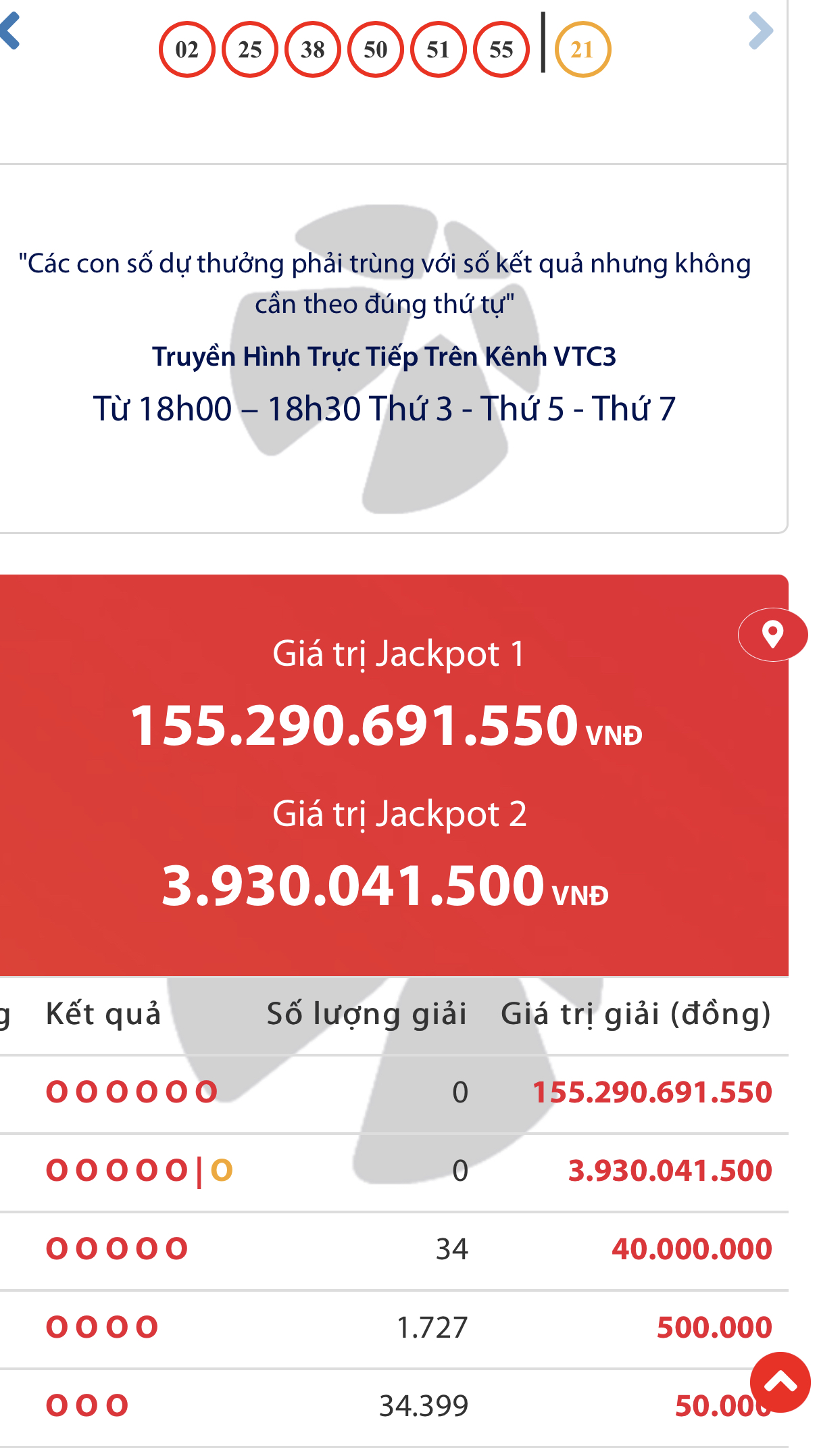Open the location pin for ticket outlets

click(772, 635)
